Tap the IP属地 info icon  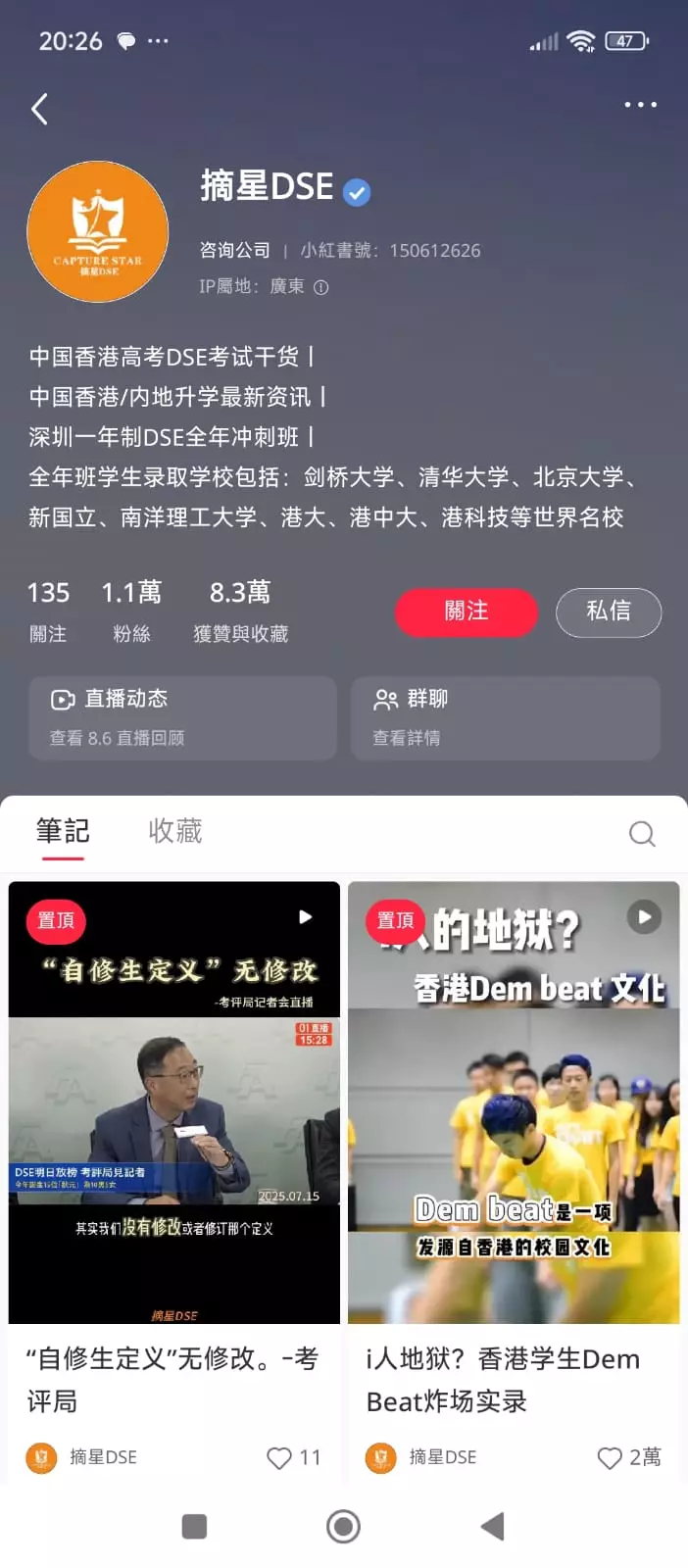click(x=320, y=287)
